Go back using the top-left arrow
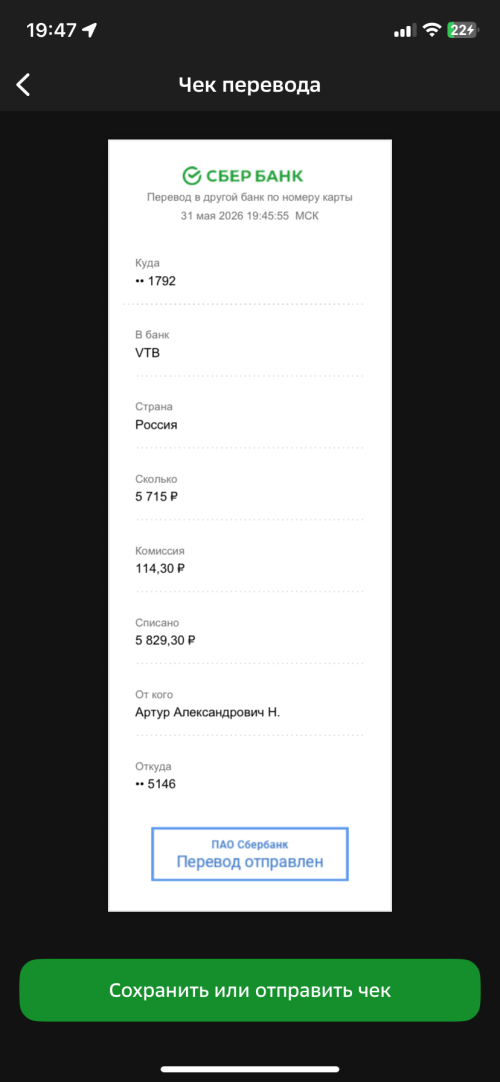Image resolution: width=500 pixels, height=1082 pixels. [x=23, y=85]
